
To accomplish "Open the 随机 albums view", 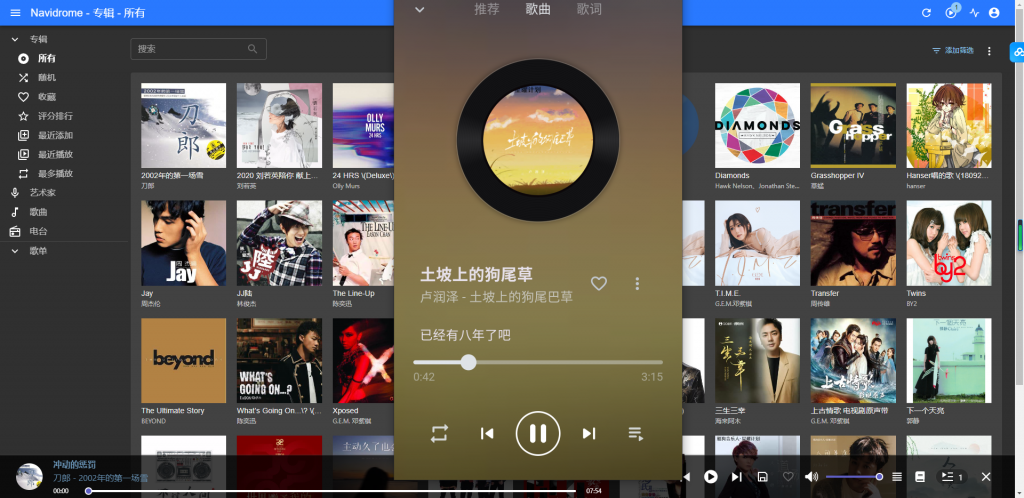I will click(x=47, y=77).
